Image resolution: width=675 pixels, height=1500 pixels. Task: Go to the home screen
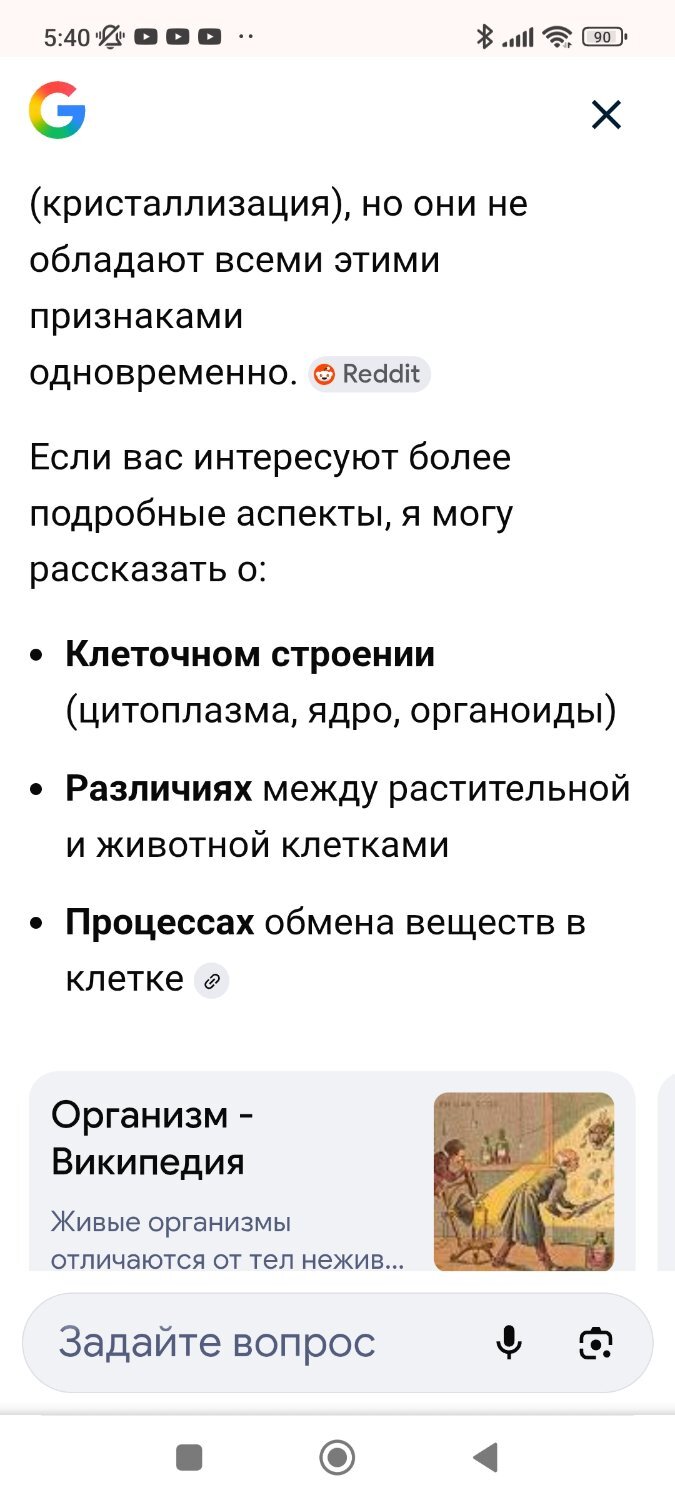coord(337,1457)
